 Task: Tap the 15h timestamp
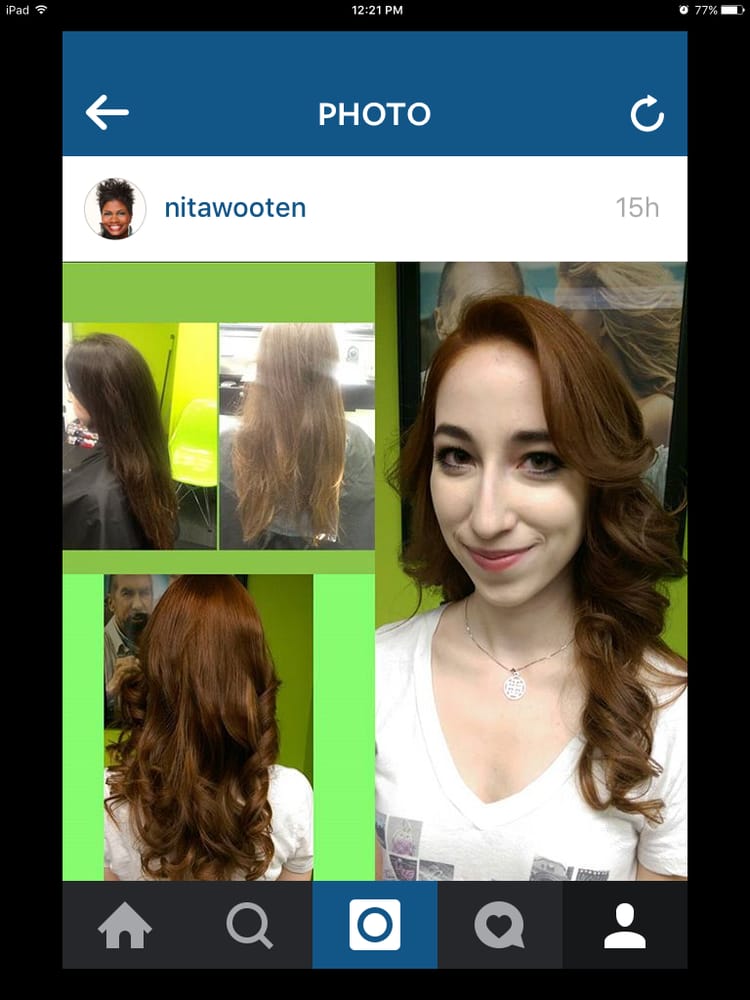pyautogui.click(x=638, y=207)
